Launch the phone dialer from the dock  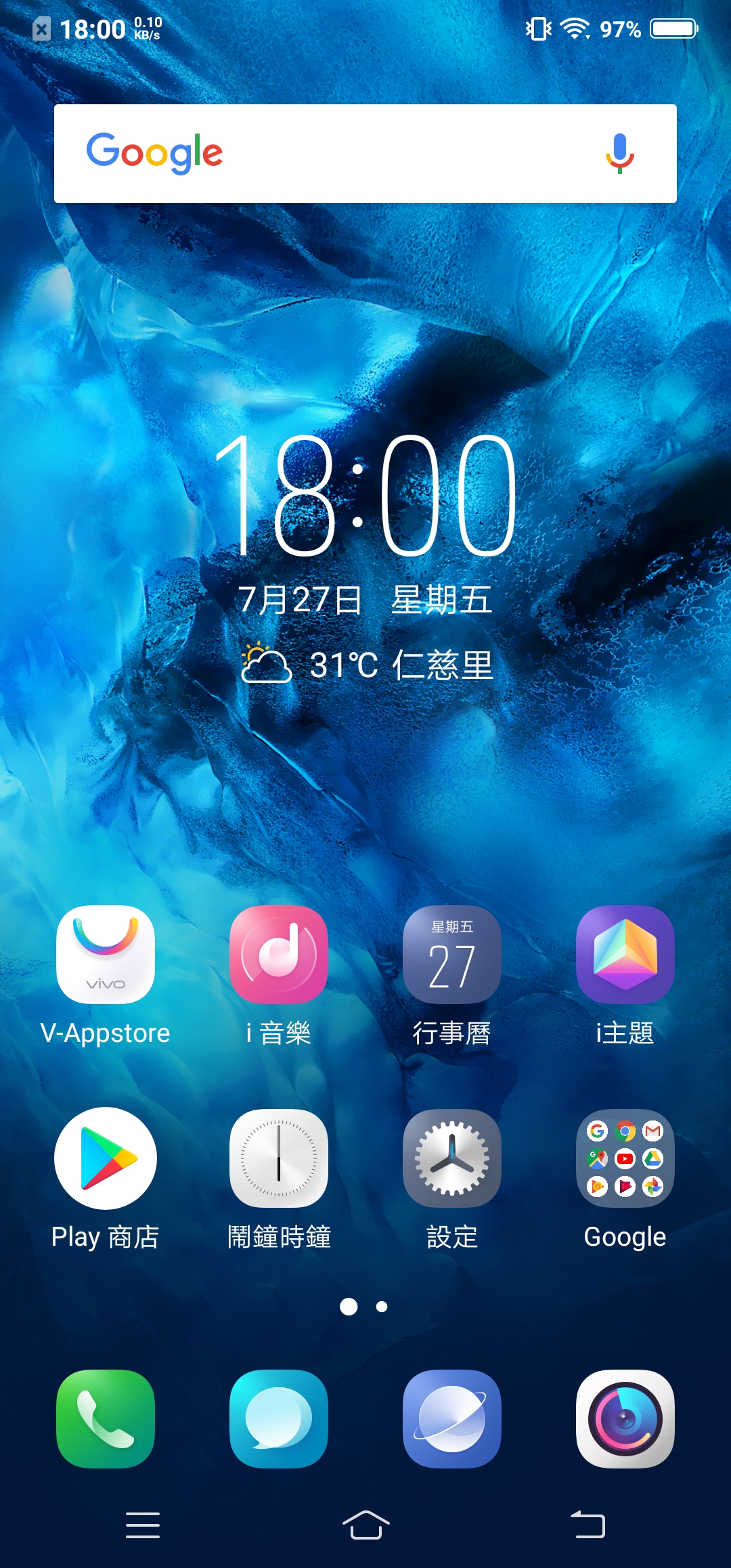(x=106, y=1419)
